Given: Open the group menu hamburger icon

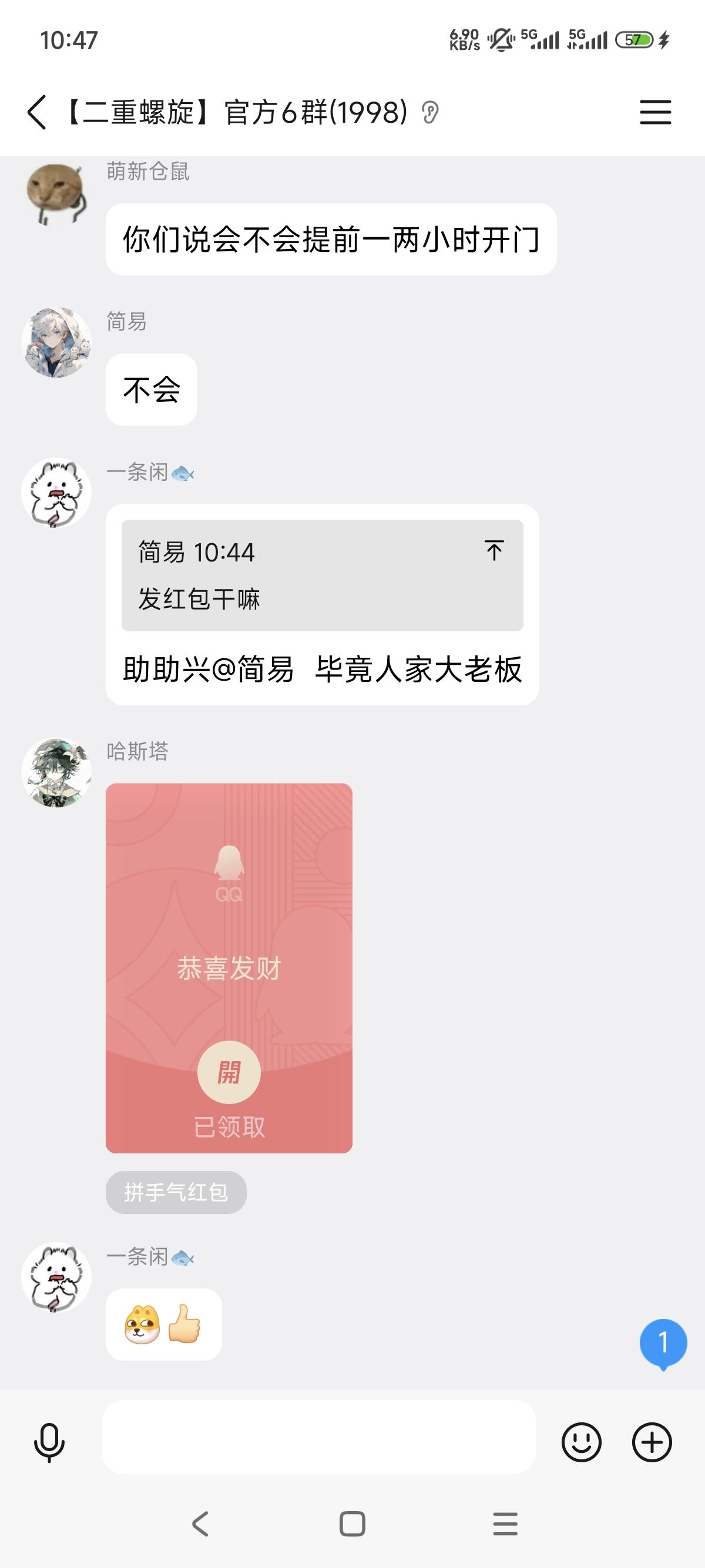Looking at the screenshot, I should pyautogui.click(x=655, y=113).
